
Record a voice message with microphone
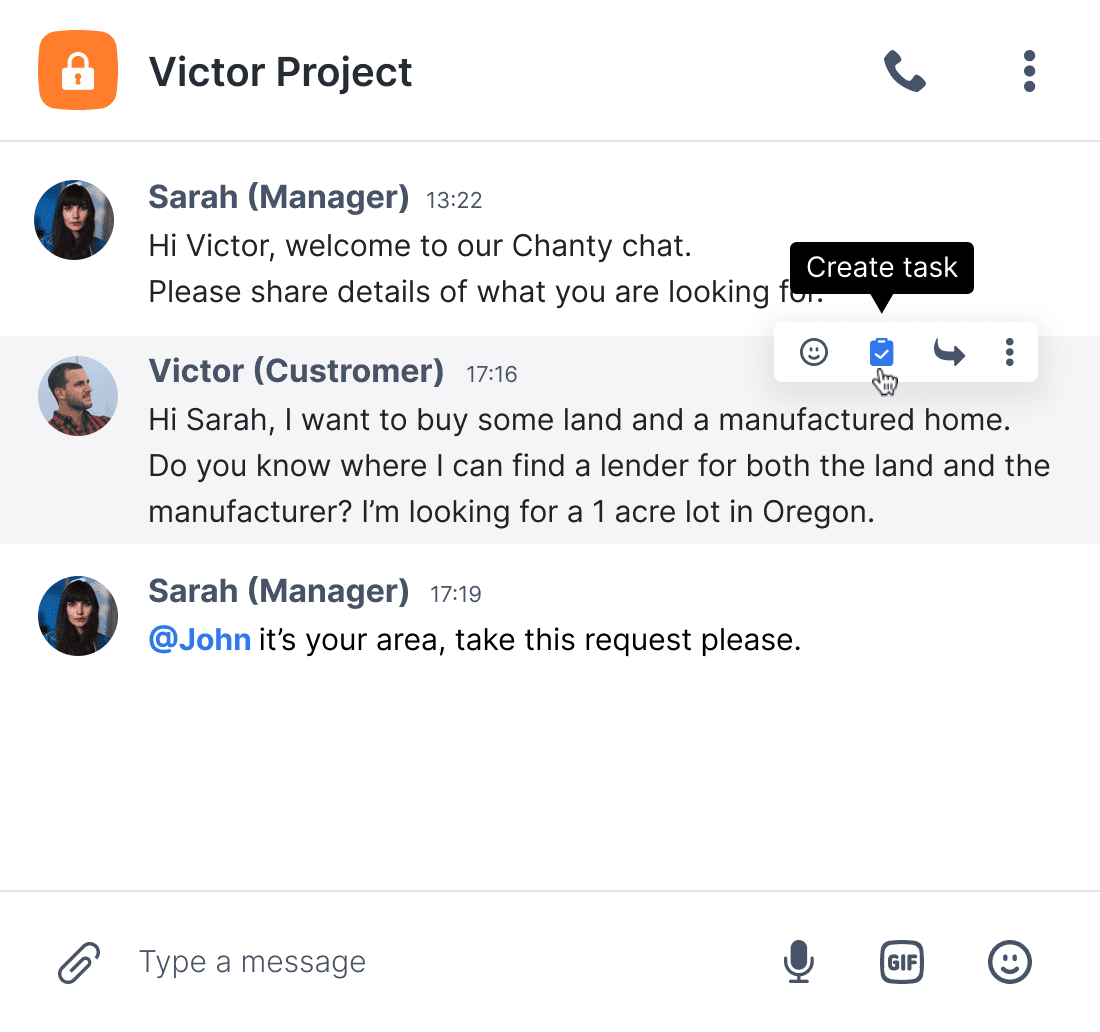coord(798,962)
